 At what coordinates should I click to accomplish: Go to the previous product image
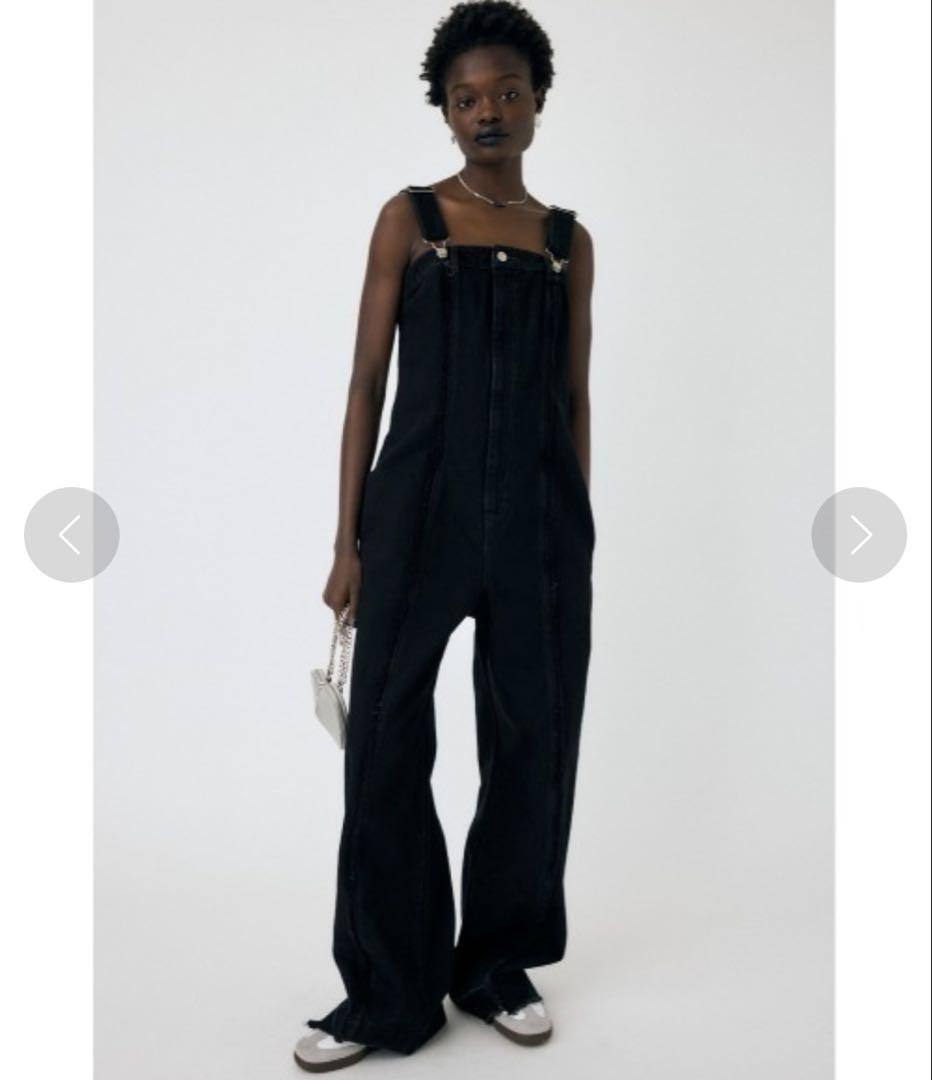coord(71,535)
